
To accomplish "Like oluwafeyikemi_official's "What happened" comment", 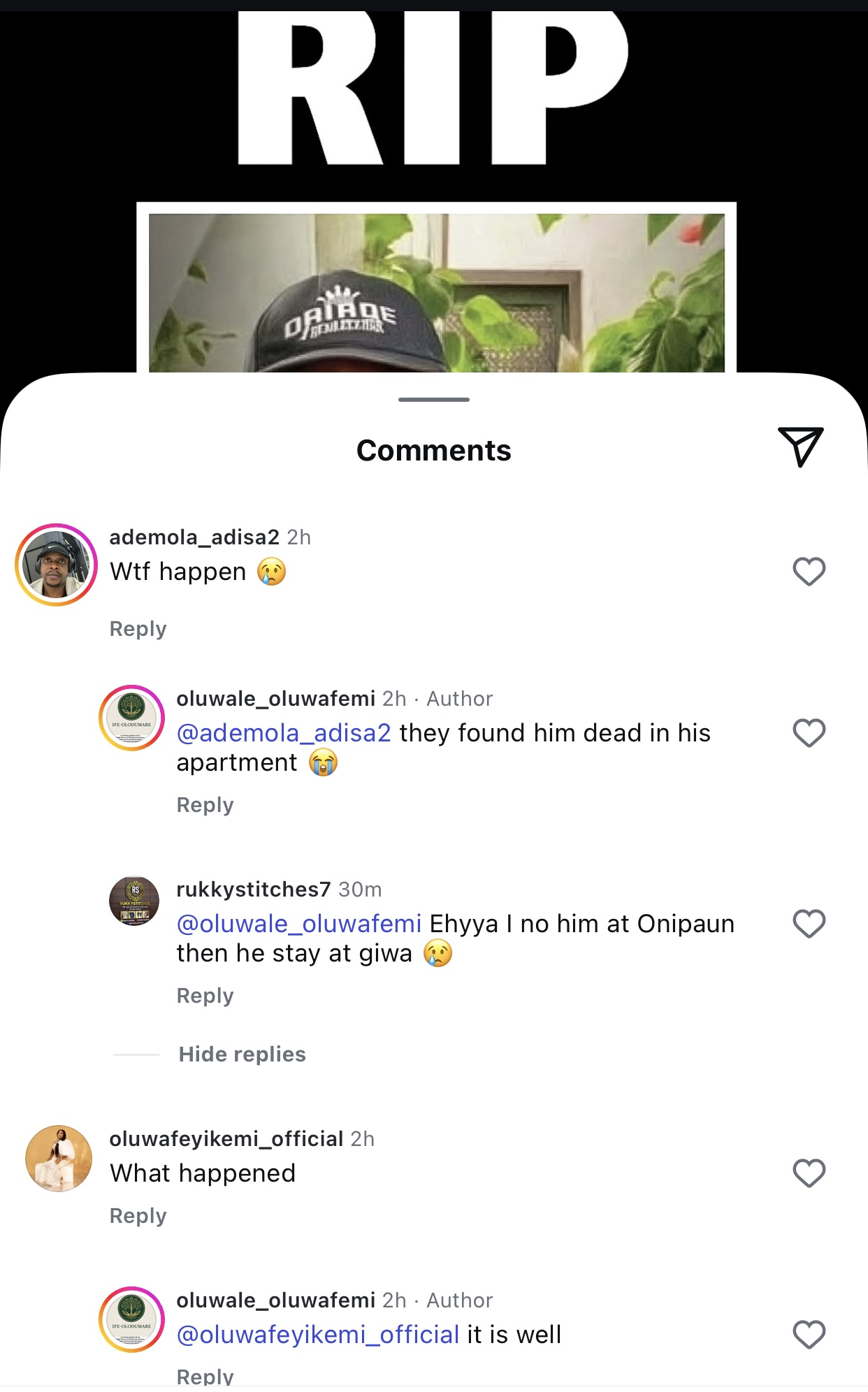I will [809, 1173].
